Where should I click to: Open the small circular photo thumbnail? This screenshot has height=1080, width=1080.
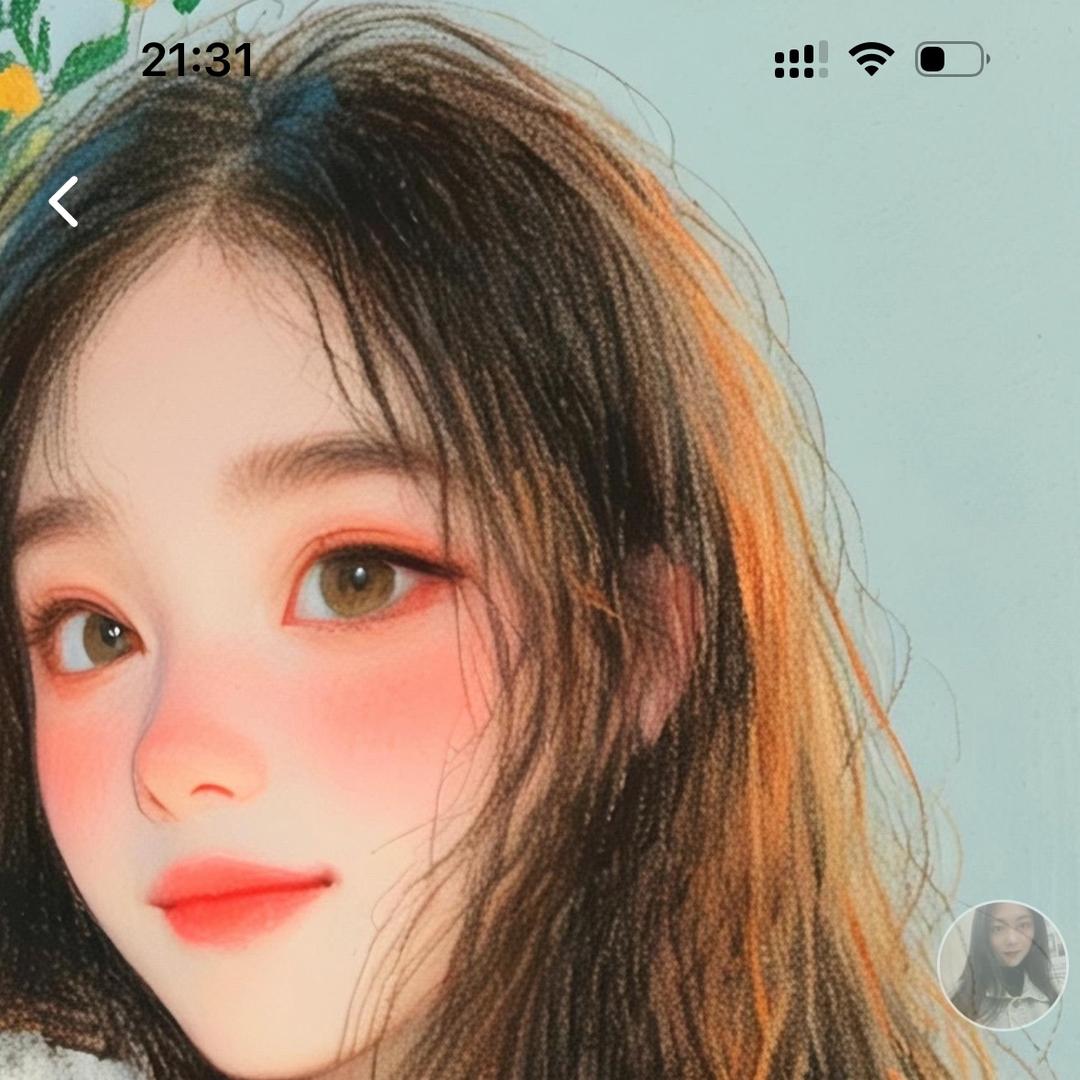click(x=1002, y=965)
